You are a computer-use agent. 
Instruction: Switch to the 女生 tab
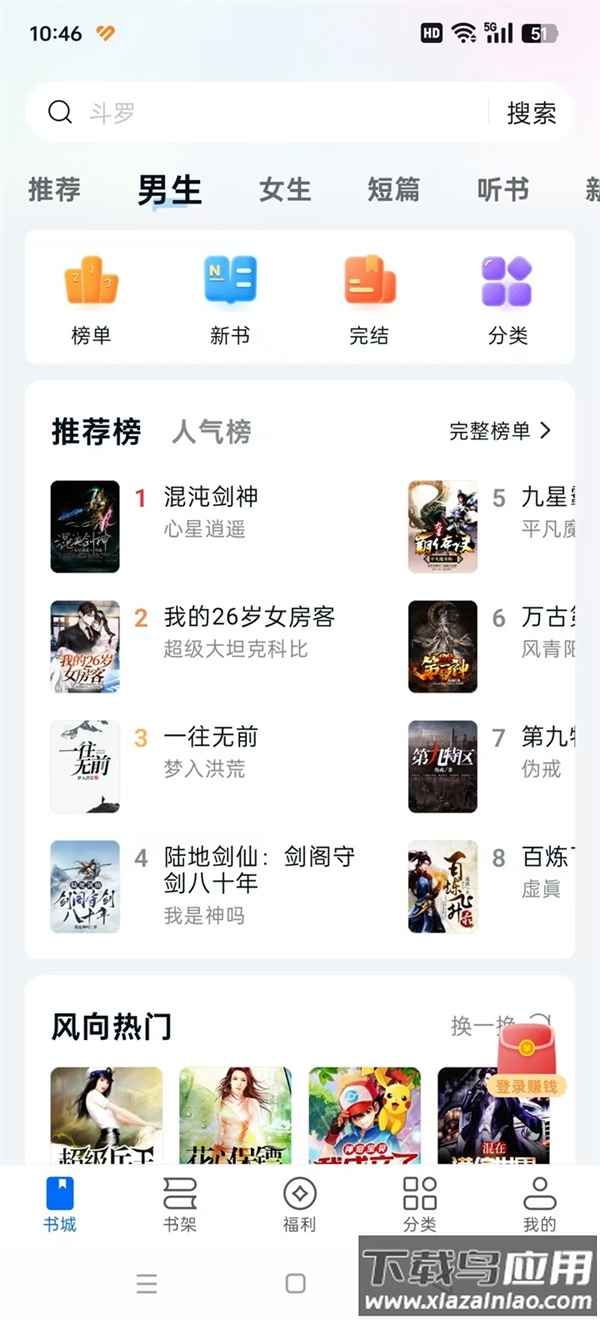tap(285, 189)
